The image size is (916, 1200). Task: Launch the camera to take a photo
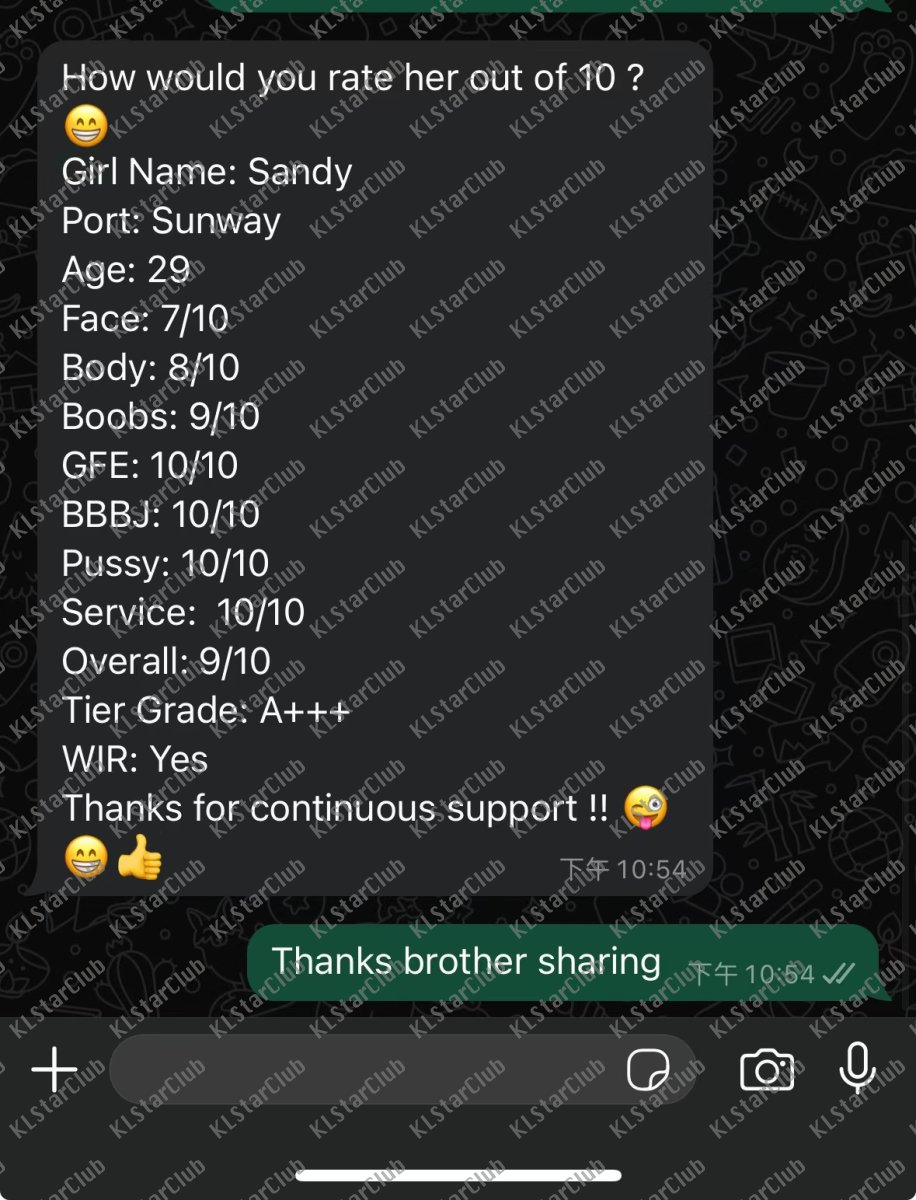point(767,1071)
